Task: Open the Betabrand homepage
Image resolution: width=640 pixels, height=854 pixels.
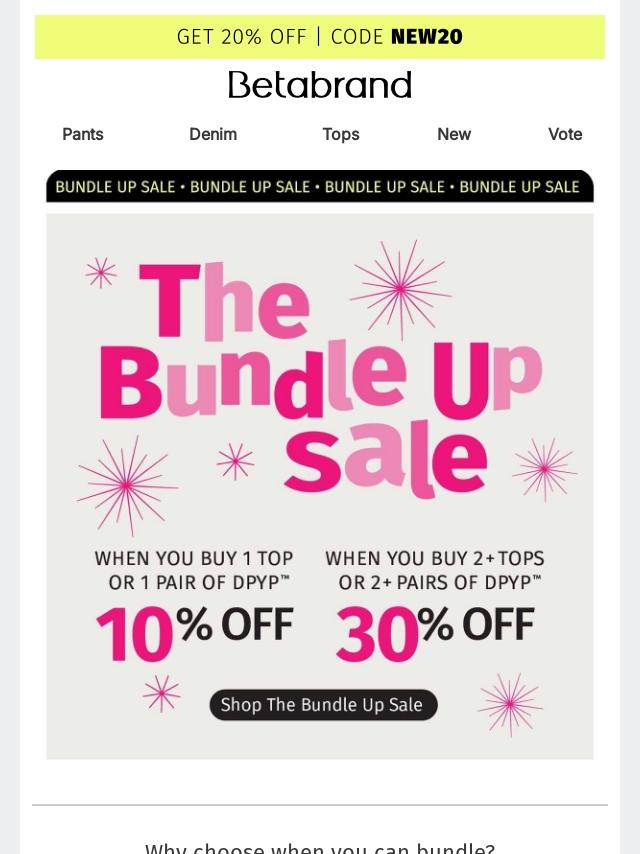Action: coord(320,85)
